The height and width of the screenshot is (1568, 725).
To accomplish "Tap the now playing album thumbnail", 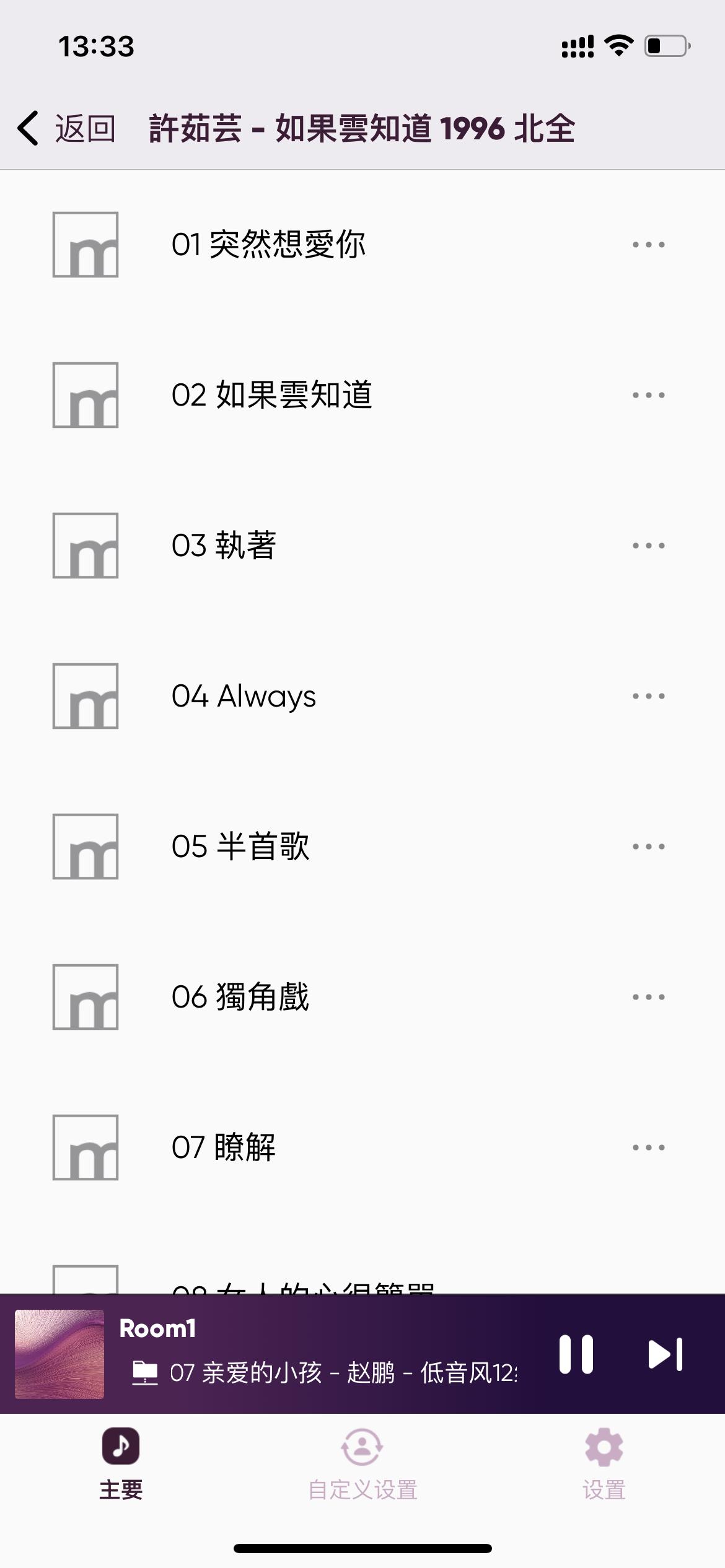I will 59,1354.
